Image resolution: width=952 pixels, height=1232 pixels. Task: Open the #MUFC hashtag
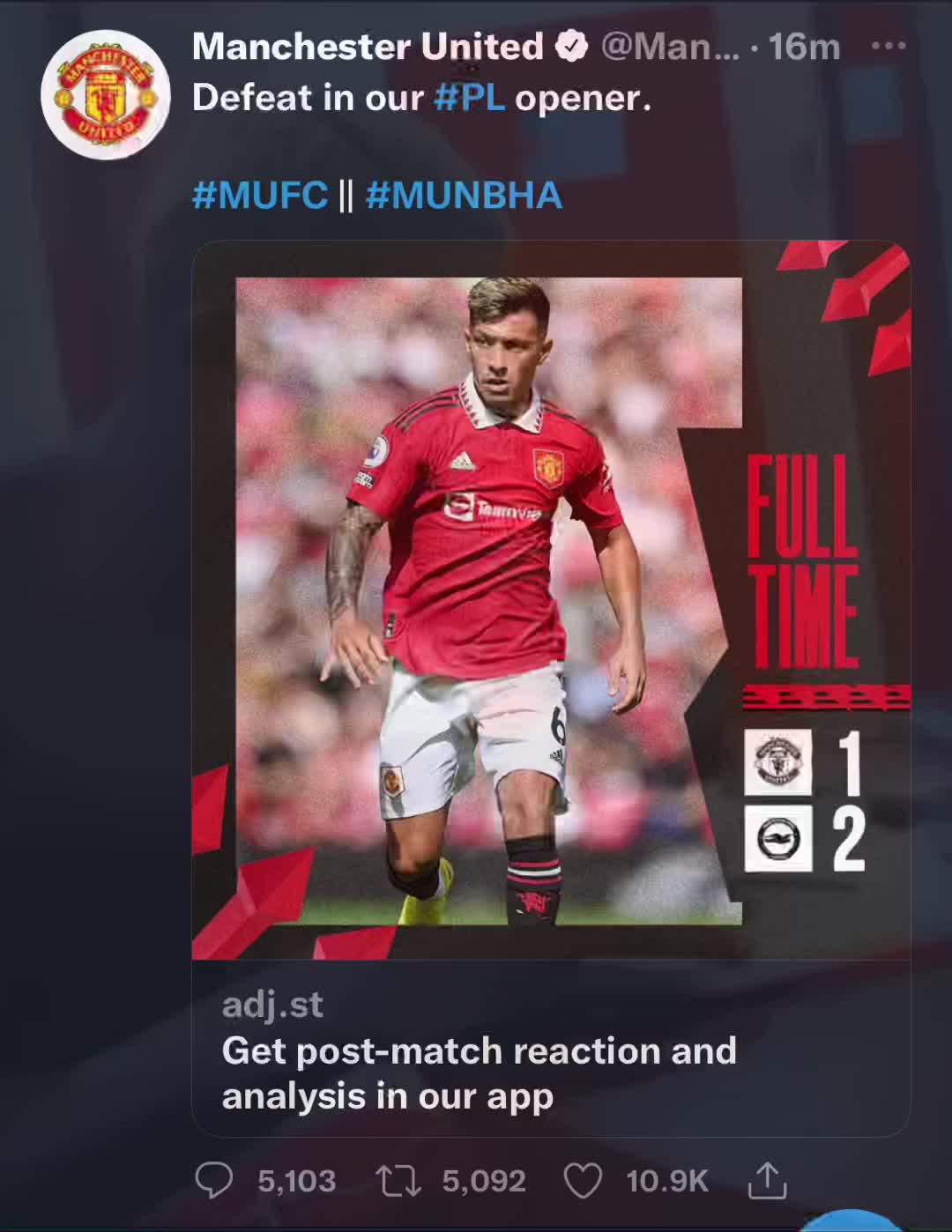[260, 195]
